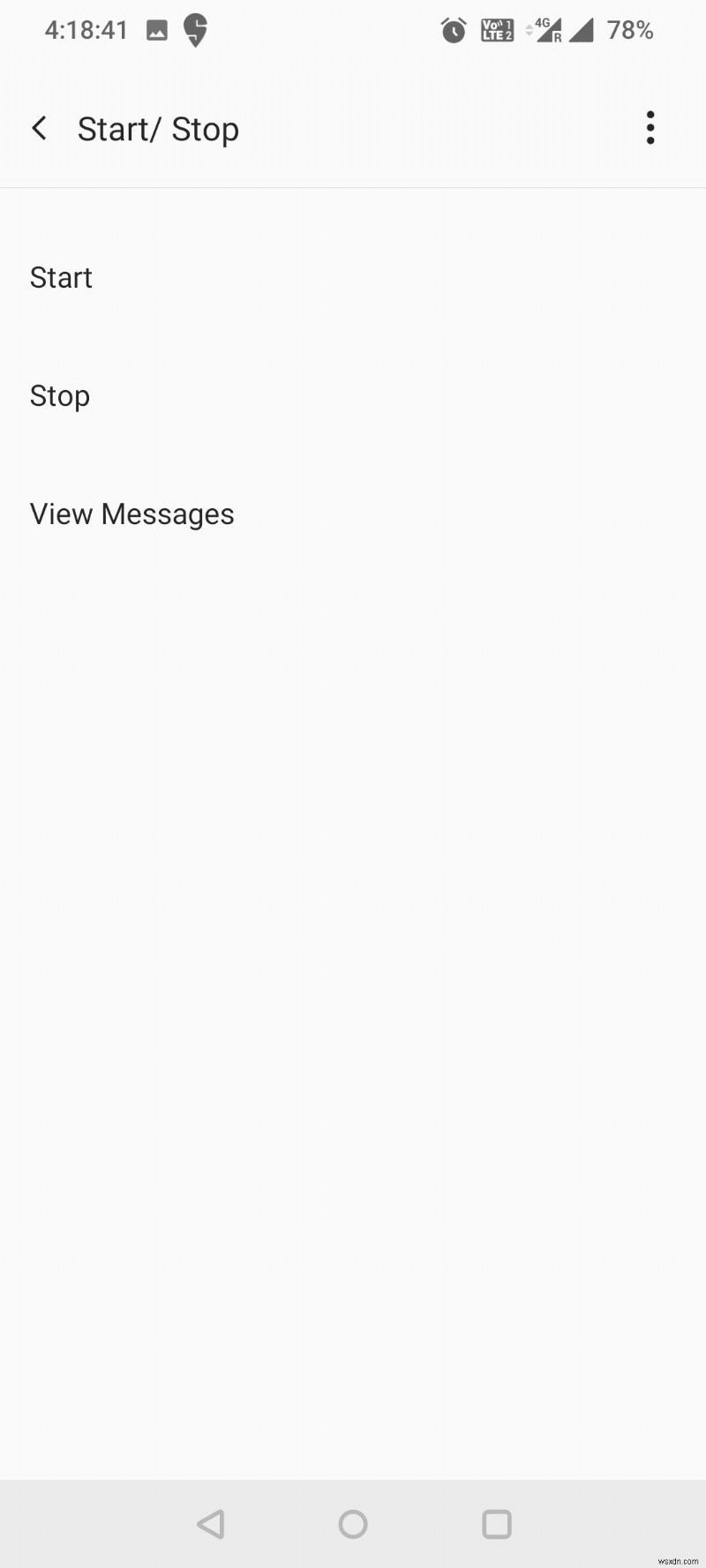The image size is (706, 1568).
Task: Select the Stop option
Action: 60,396
